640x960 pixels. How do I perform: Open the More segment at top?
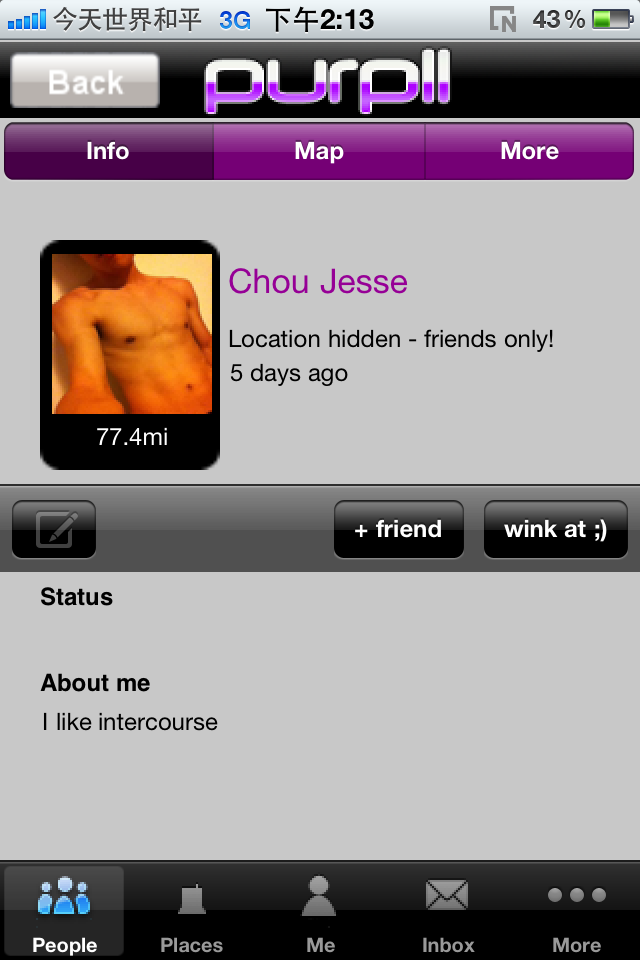[529, 152]
